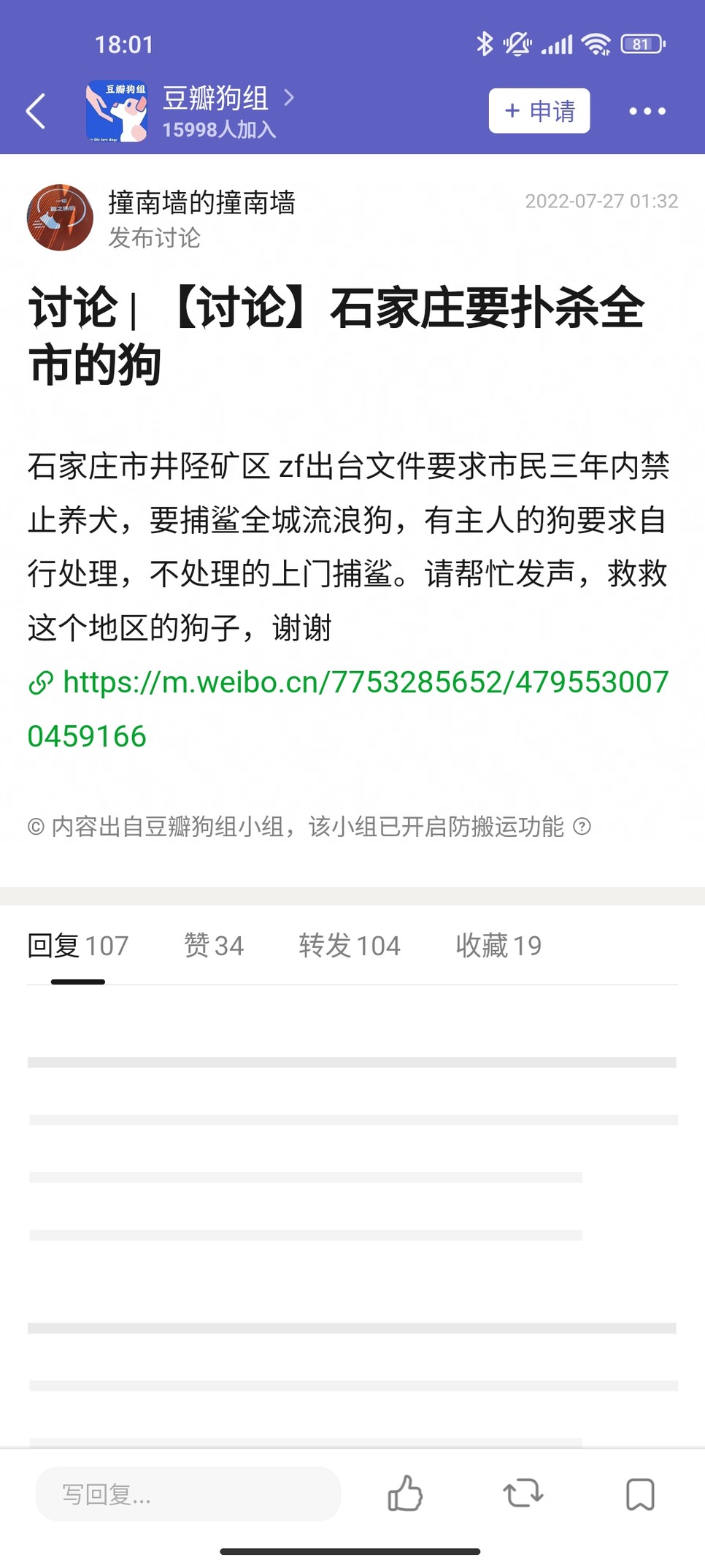The width and height of the screenshot is (705, 1568).
Task: Switch to the 收藏 19 tab
Action: click(498, 946)
